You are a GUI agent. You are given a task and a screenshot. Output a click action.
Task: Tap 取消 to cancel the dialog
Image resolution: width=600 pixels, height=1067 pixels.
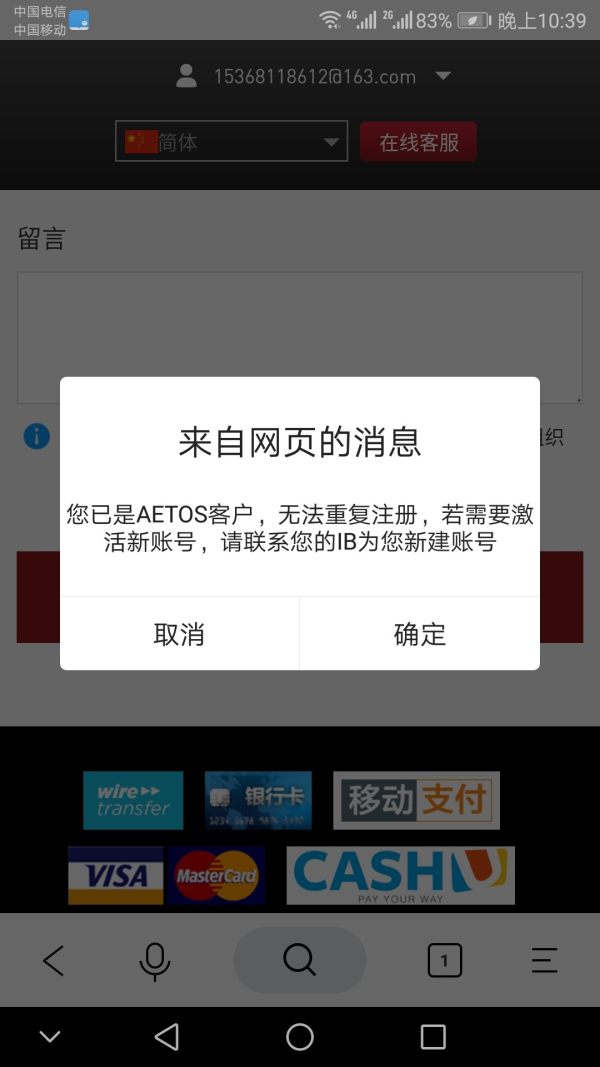[x=179, y=634]
